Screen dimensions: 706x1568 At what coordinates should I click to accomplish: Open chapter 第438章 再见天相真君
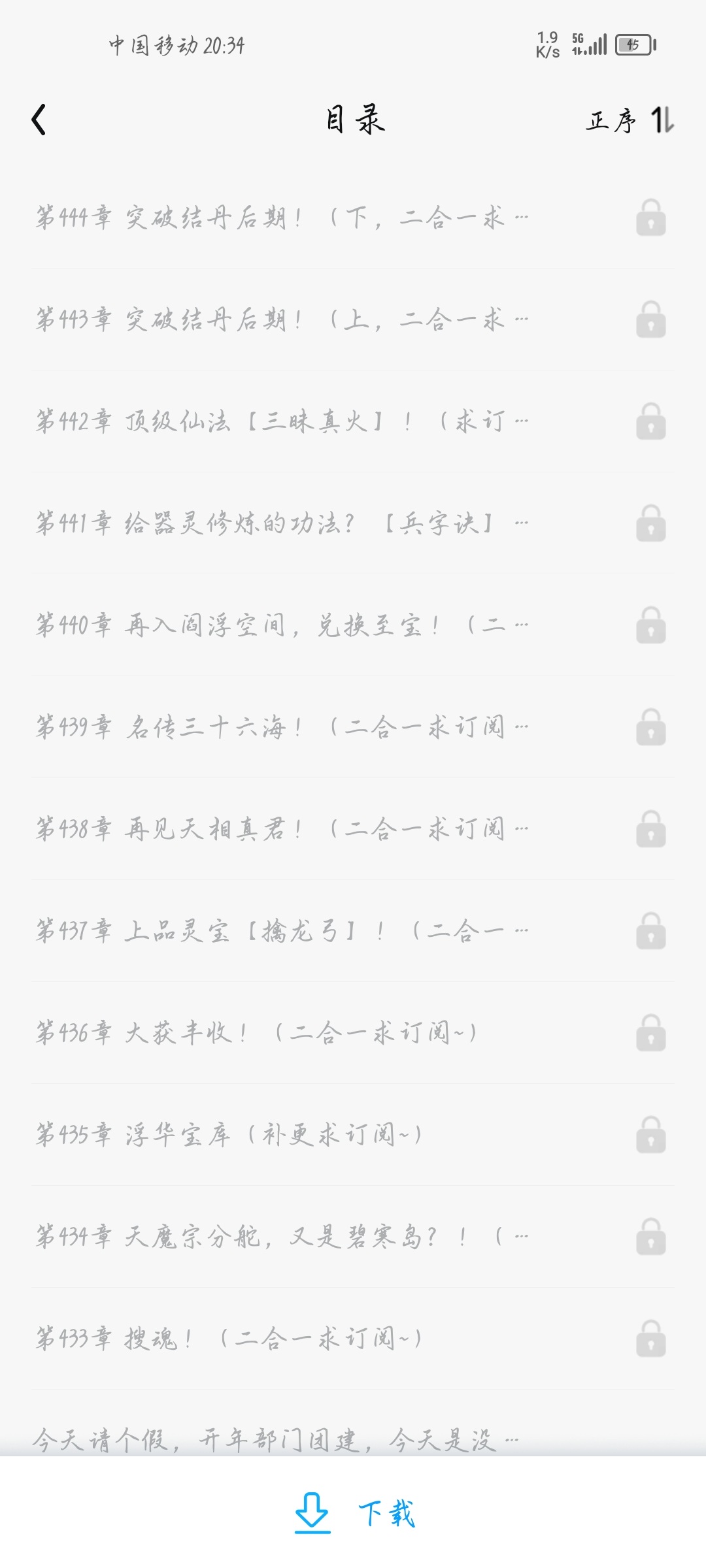(281, 829)
